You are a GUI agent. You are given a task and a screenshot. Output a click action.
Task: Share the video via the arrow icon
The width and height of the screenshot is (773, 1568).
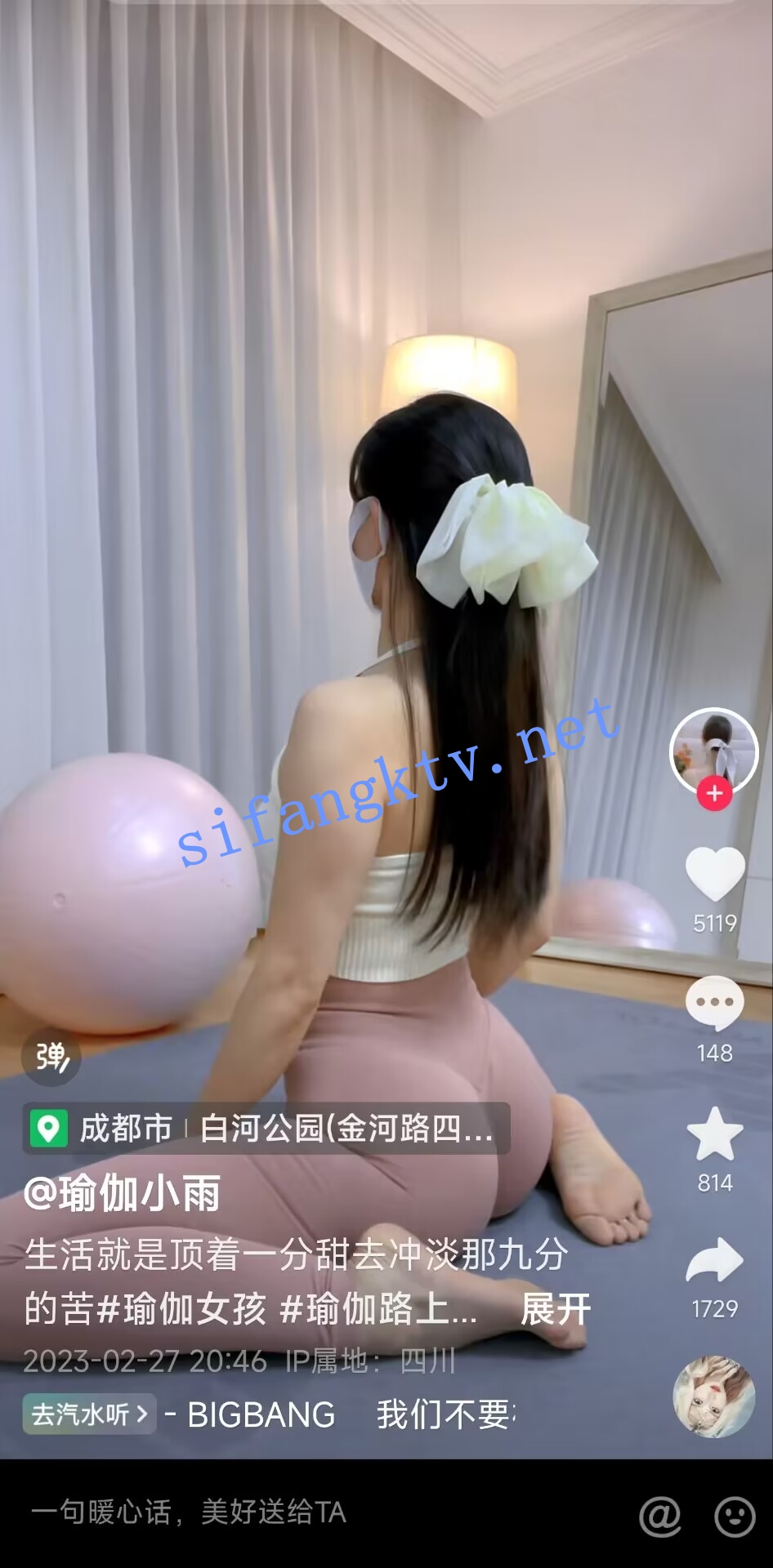[x=714, y=1258]
